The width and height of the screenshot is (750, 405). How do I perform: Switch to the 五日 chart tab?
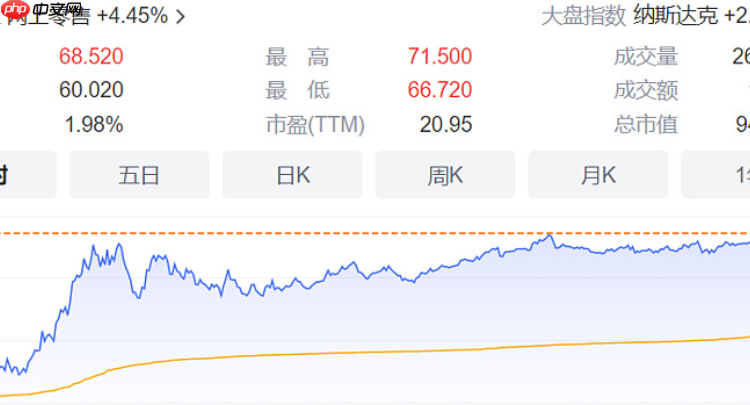(139, 175)
